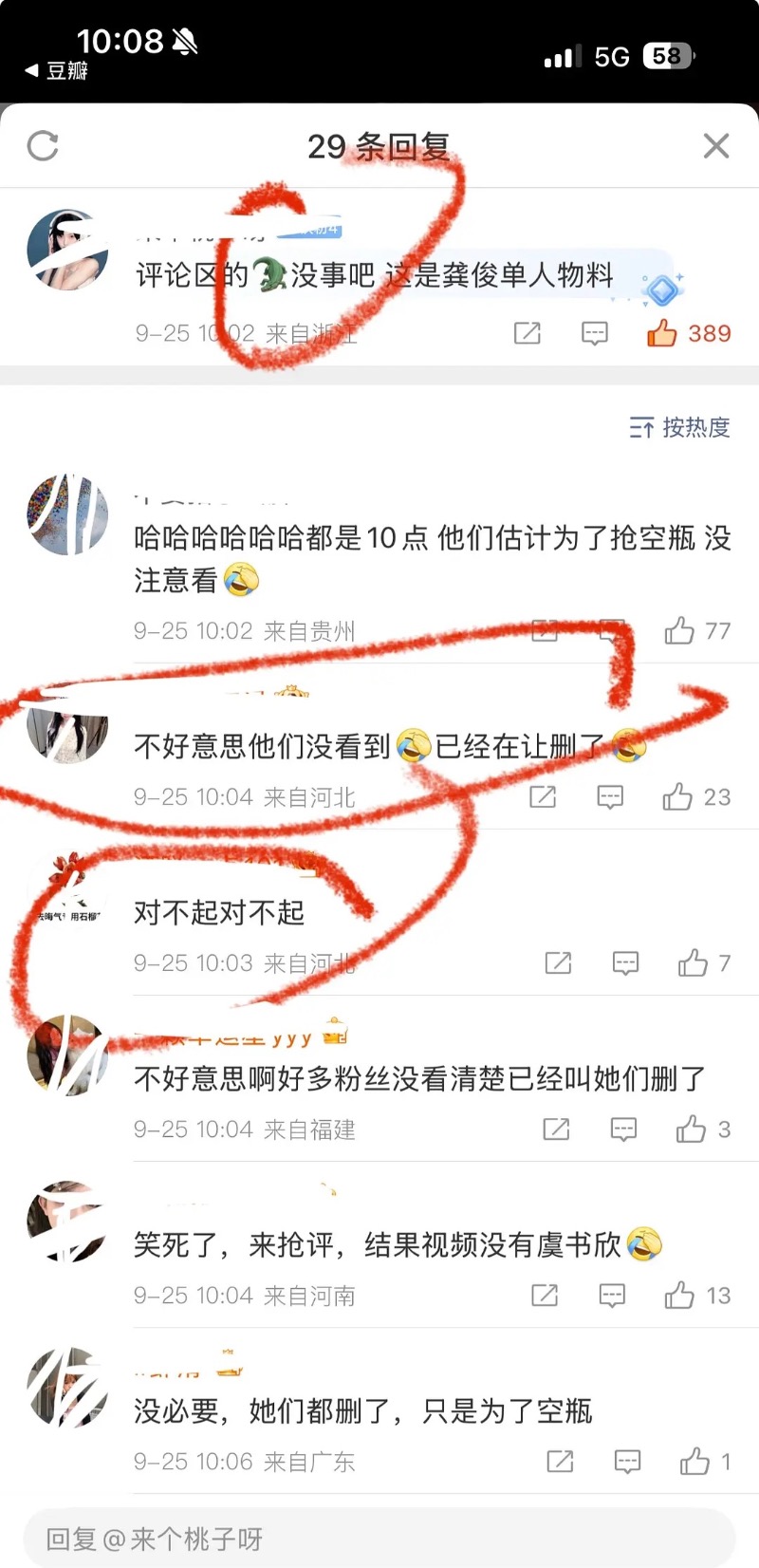Like the 已经叫她们删了 reply from 福建

(x=691, y=1129)
